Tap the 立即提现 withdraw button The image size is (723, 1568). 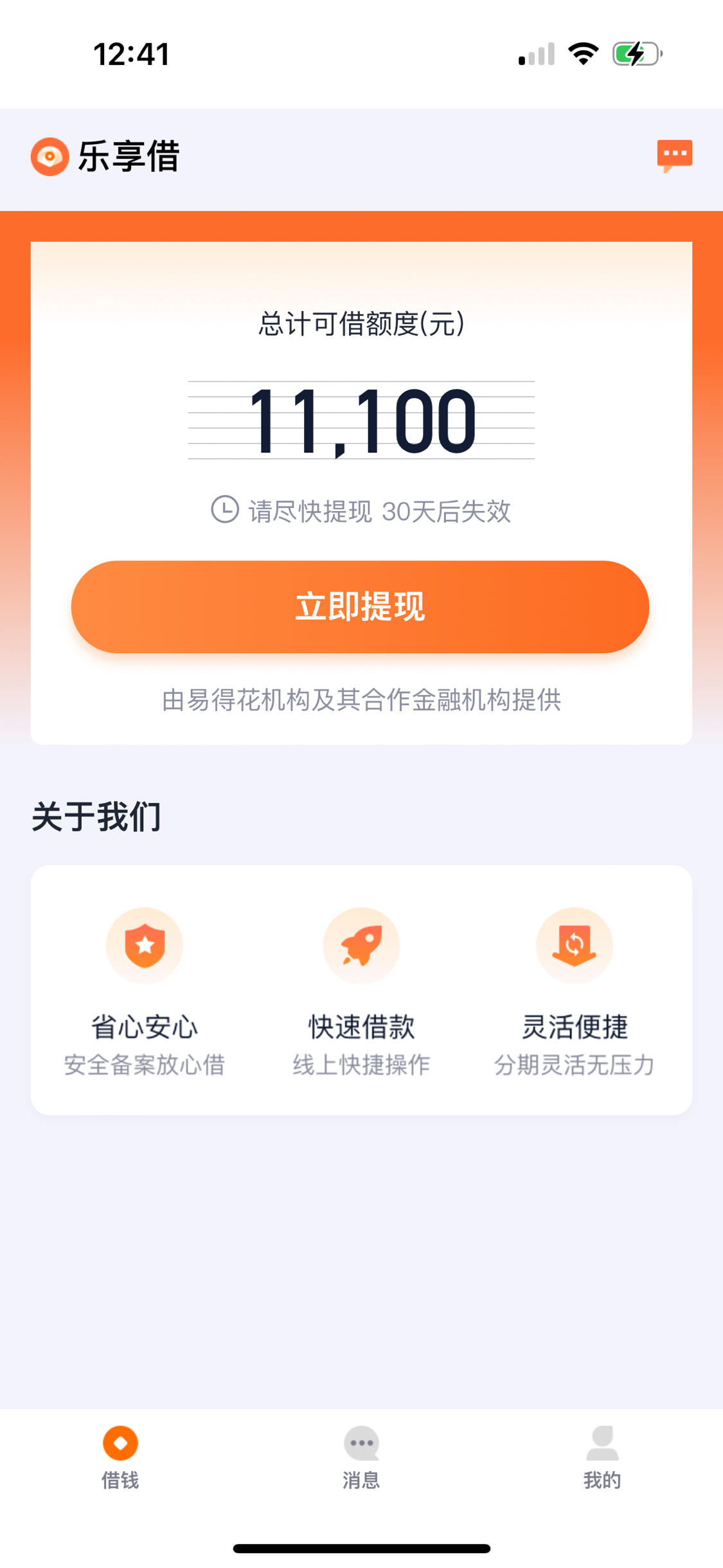pos(360,607)
